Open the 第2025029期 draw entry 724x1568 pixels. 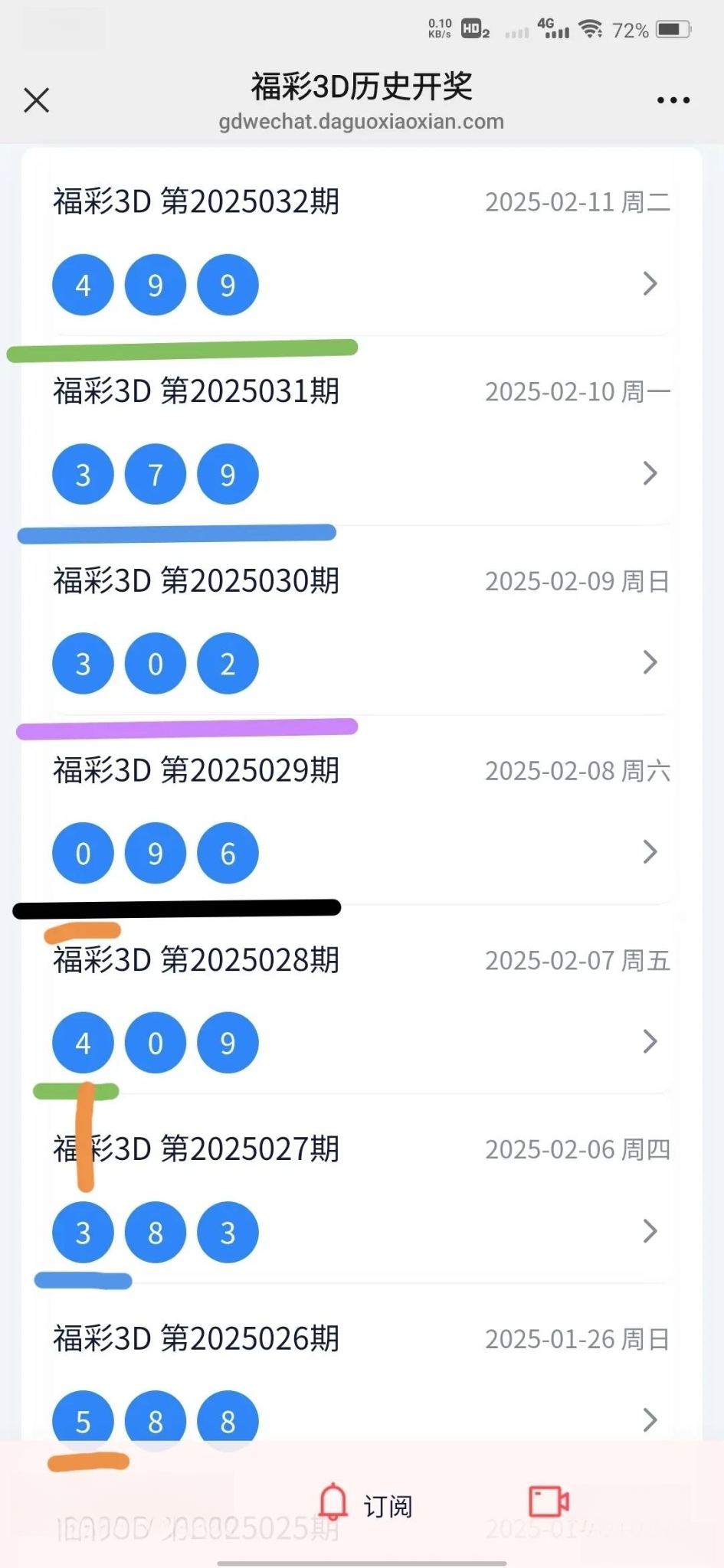(362, 810)
